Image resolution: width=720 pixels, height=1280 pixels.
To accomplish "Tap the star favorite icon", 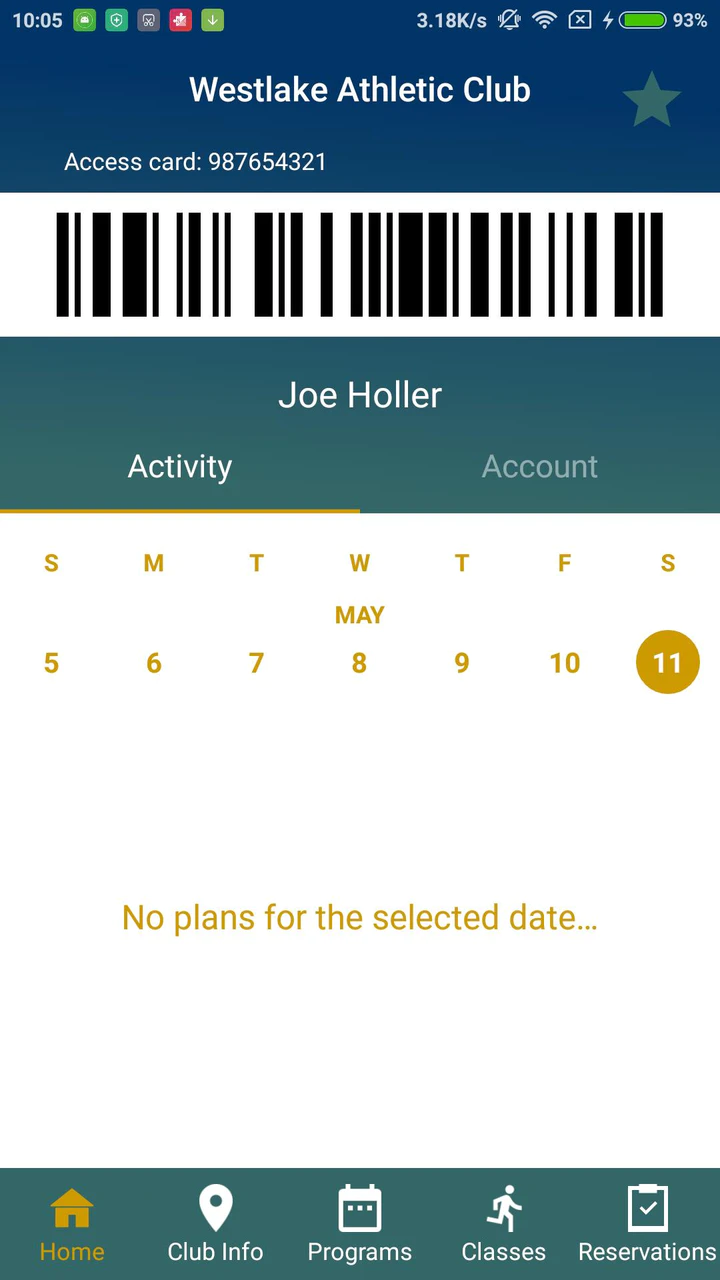I will [x=651, y=99].
